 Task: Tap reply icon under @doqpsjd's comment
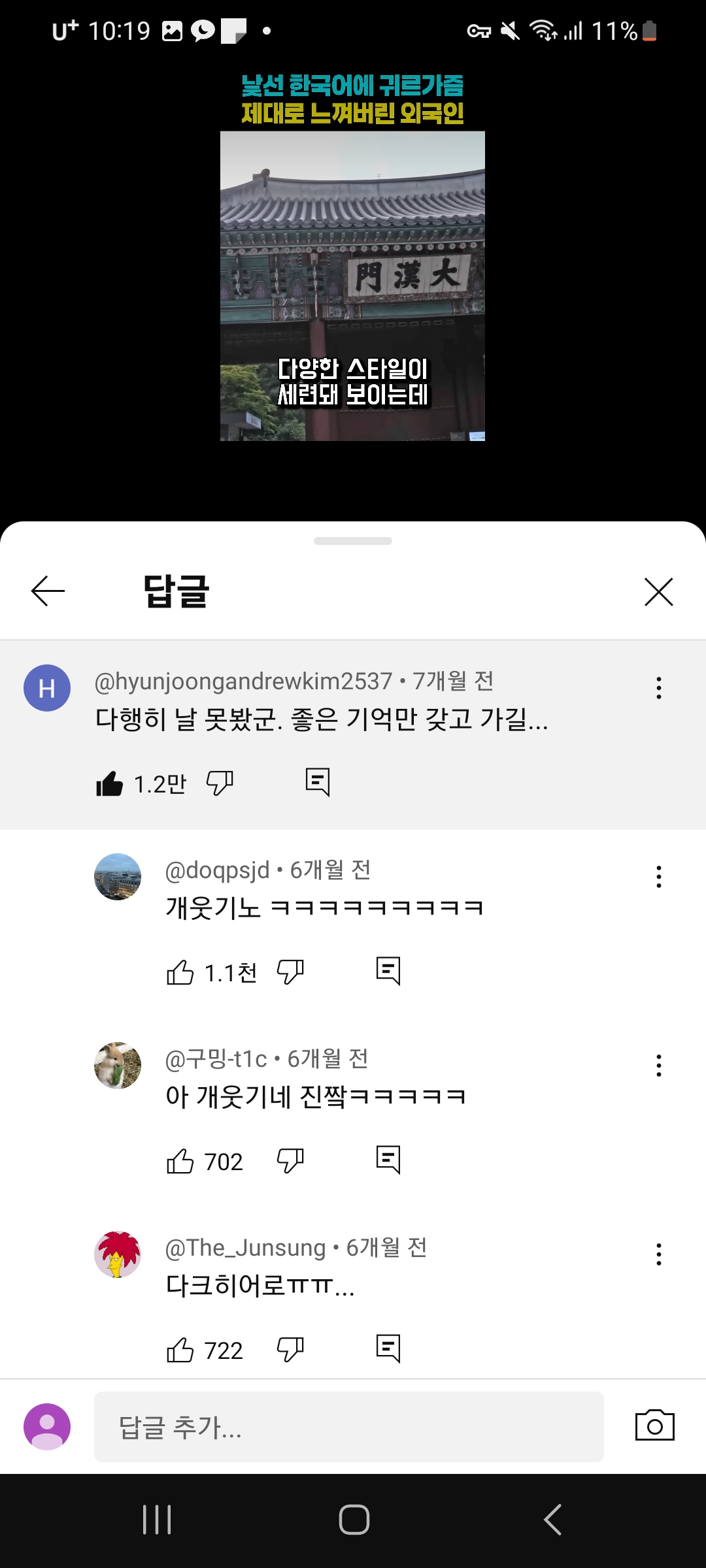point(388,971)
